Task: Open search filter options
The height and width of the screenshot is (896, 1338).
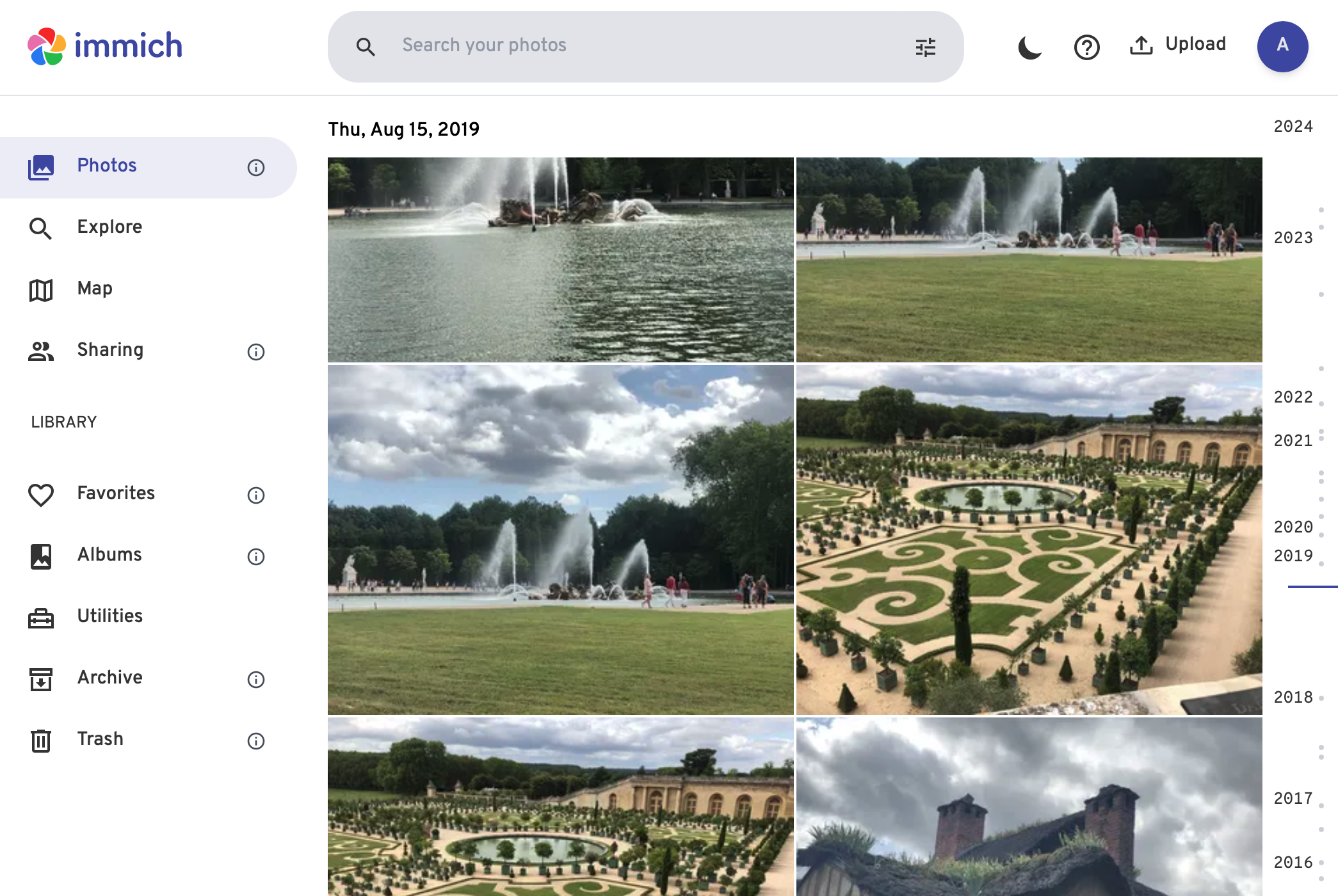Action: pos(925,47)
